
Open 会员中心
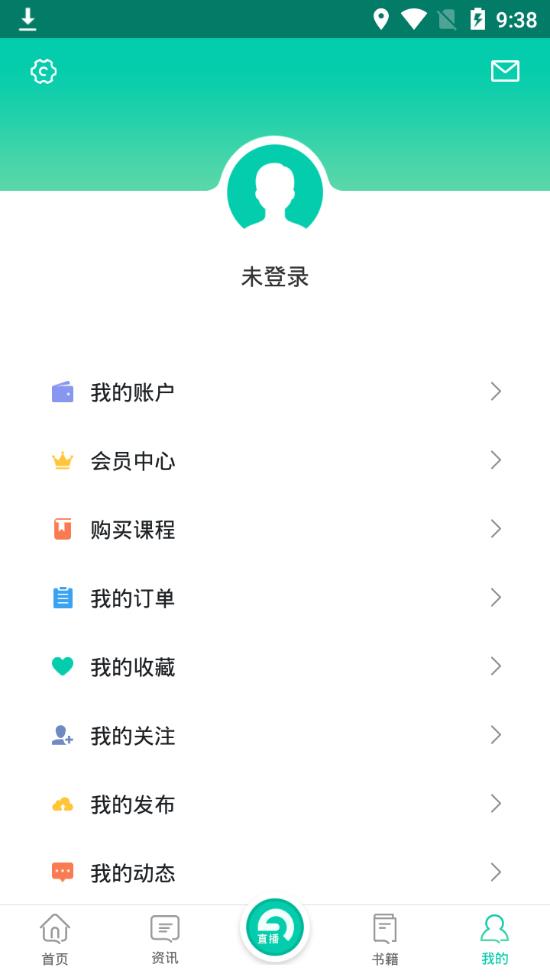click(x=275, y=460)
